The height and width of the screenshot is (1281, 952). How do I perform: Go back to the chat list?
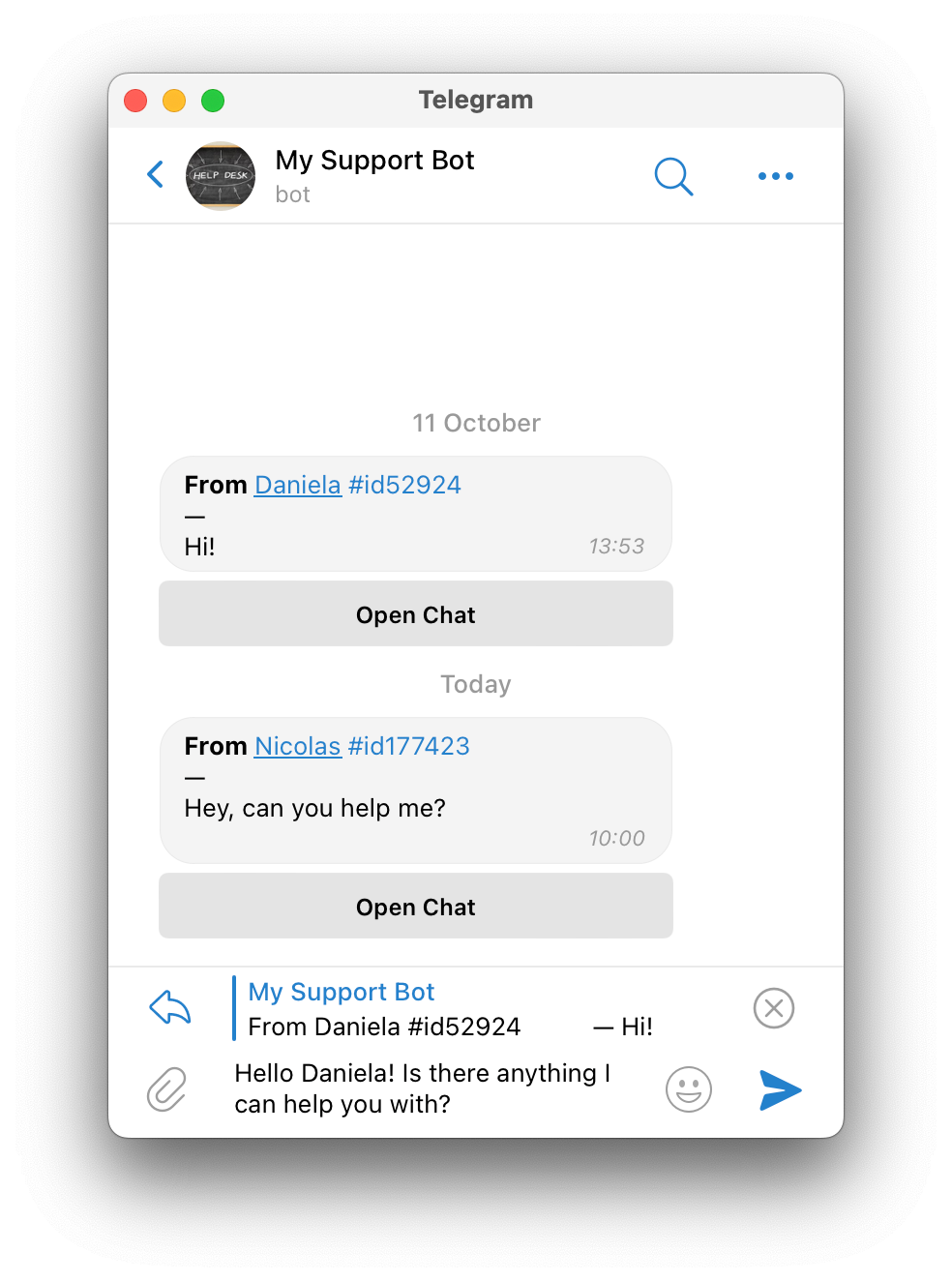pos(156,175)
